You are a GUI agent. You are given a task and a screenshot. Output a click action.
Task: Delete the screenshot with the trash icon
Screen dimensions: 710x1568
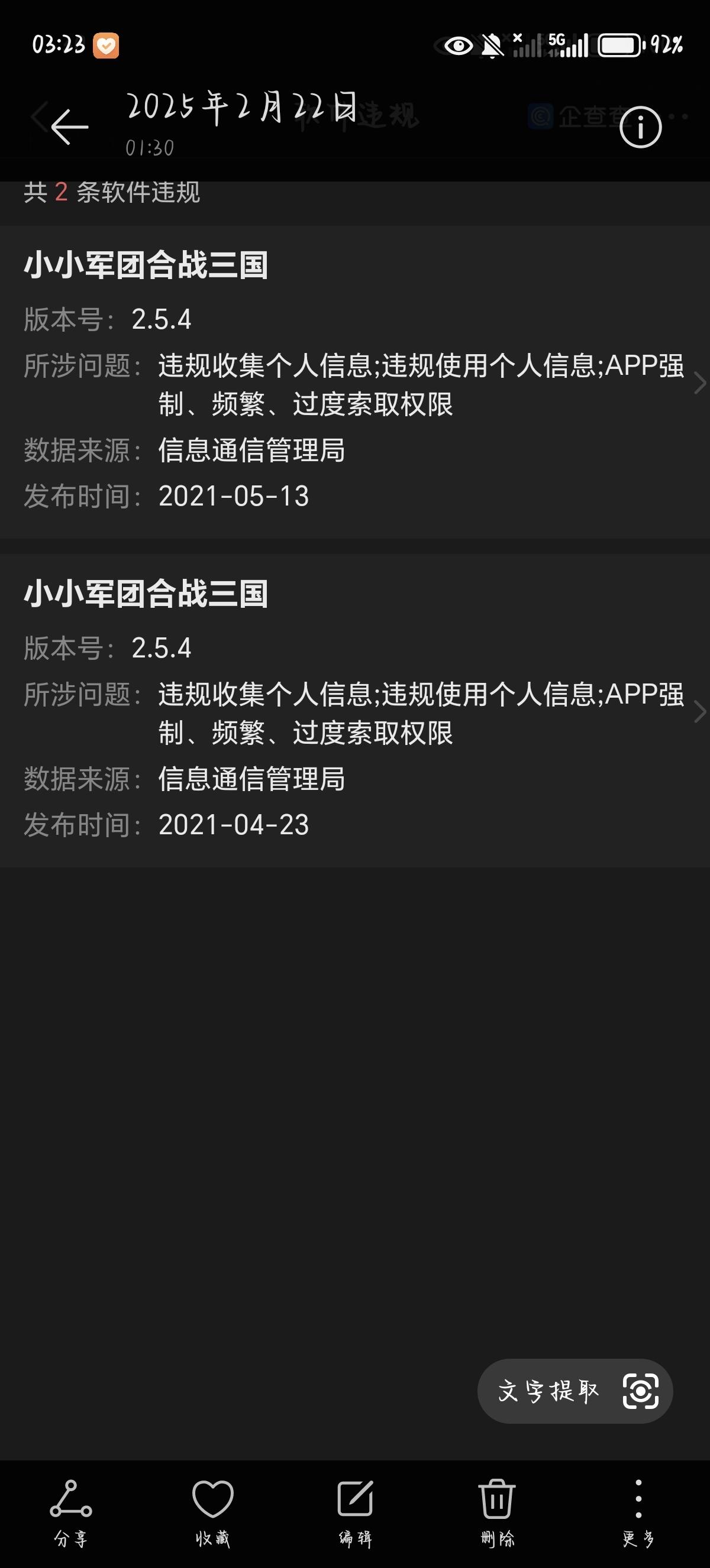[x=496, y=1499]
